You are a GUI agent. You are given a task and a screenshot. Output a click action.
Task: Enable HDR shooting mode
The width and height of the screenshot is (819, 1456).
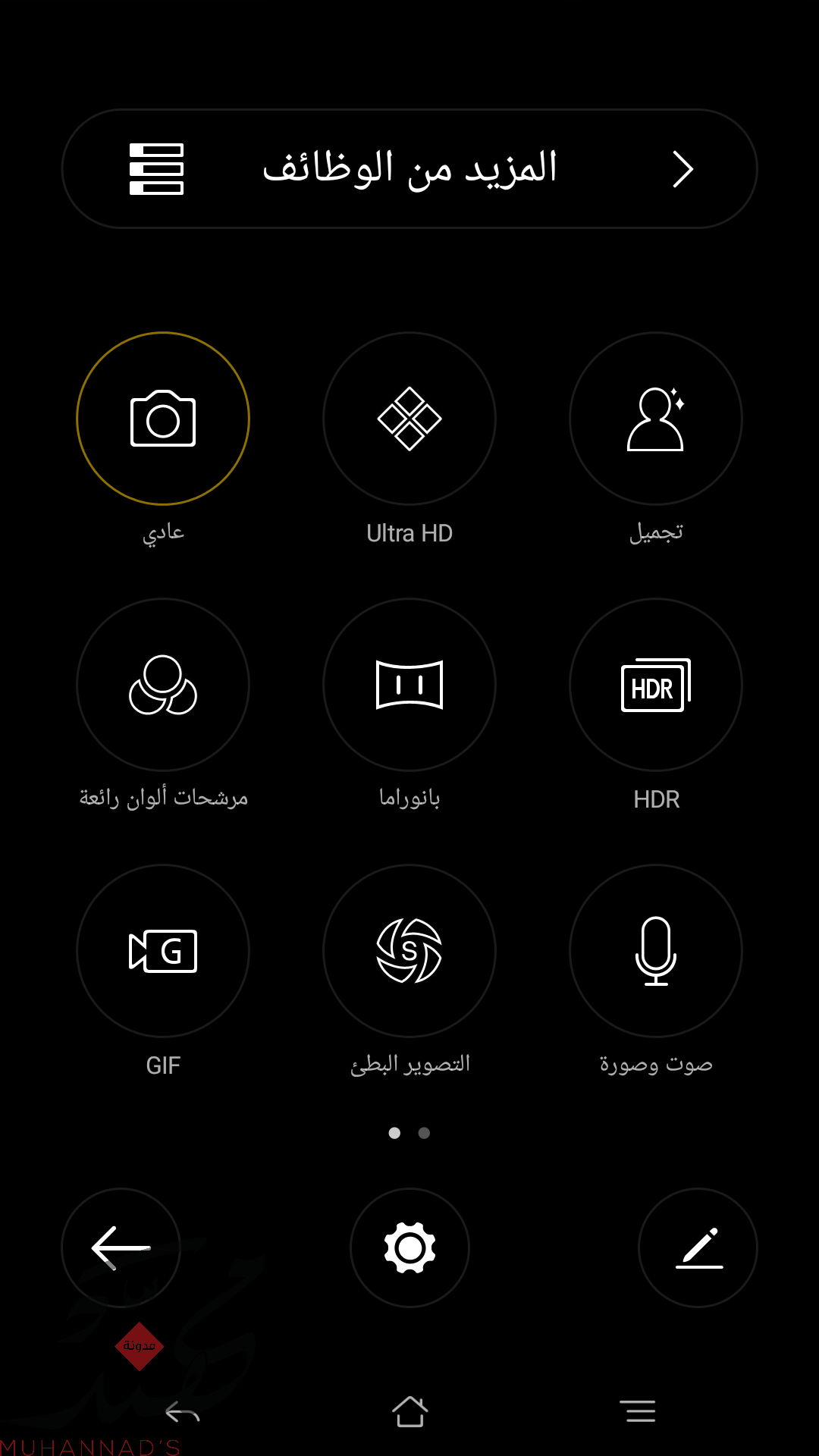656,685
